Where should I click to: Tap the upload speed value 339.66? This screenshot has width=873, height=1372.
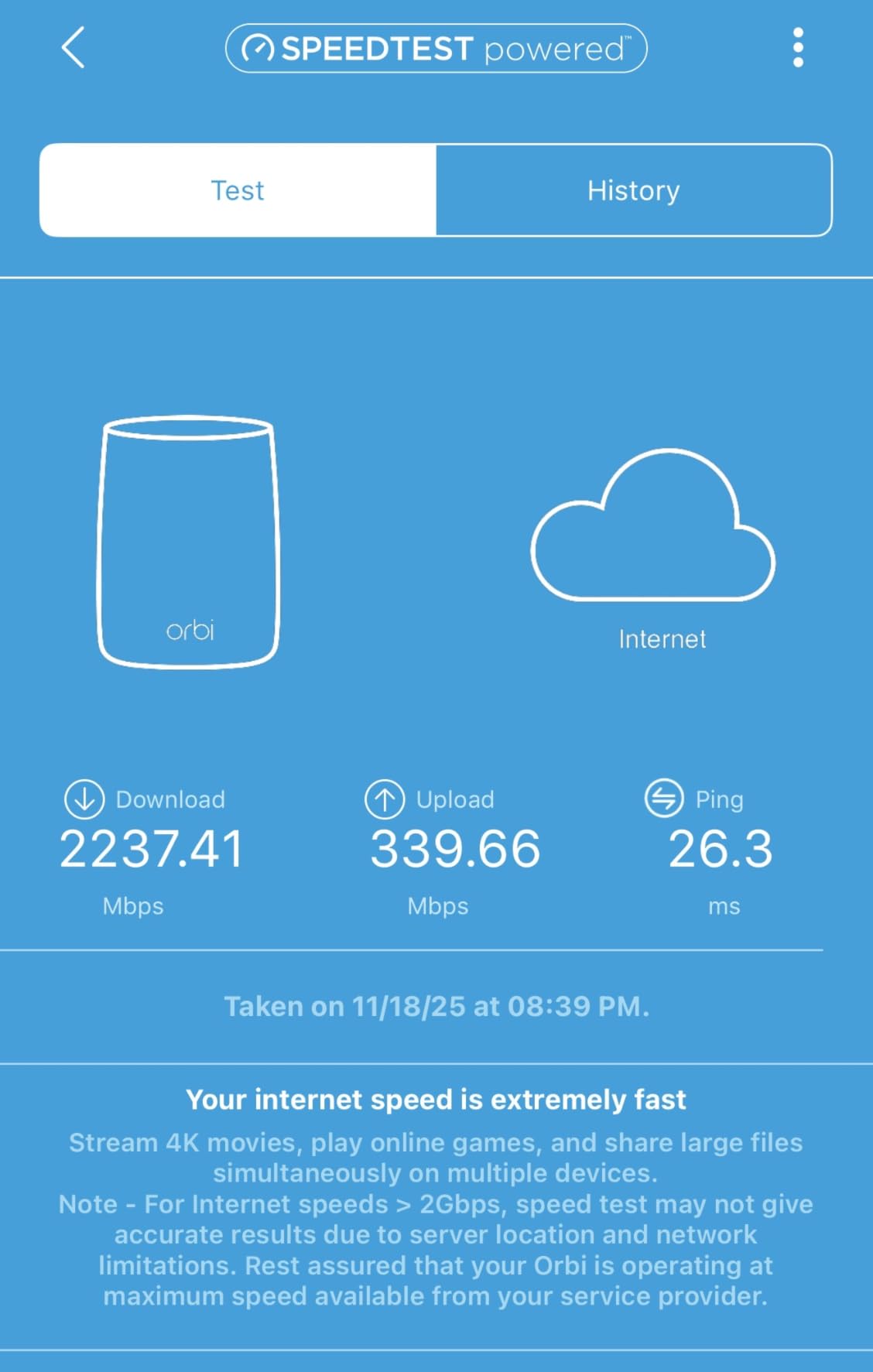point(455,850)
